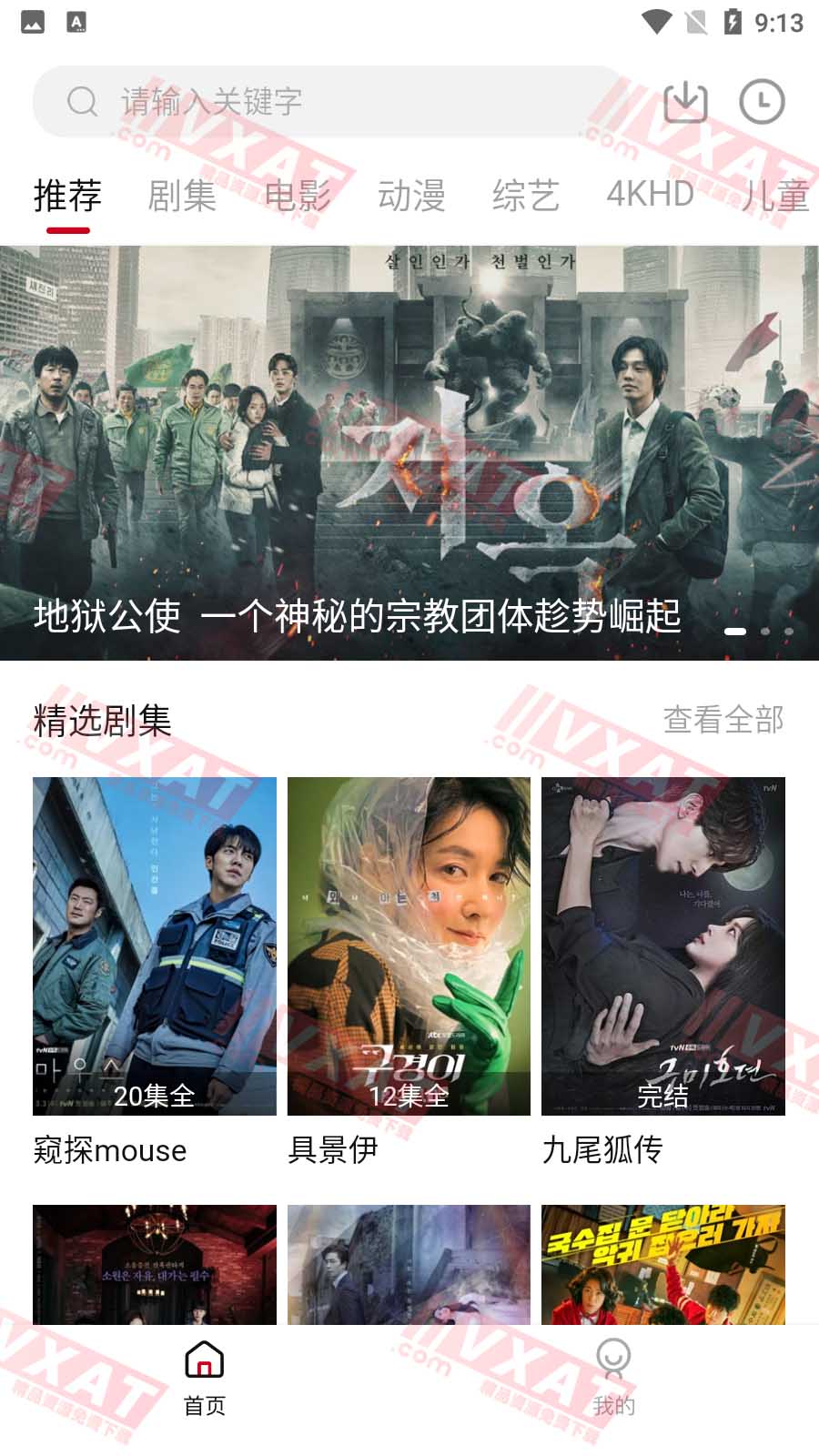
Task: Open the downloads icon
Action: [x=685, y=101]
